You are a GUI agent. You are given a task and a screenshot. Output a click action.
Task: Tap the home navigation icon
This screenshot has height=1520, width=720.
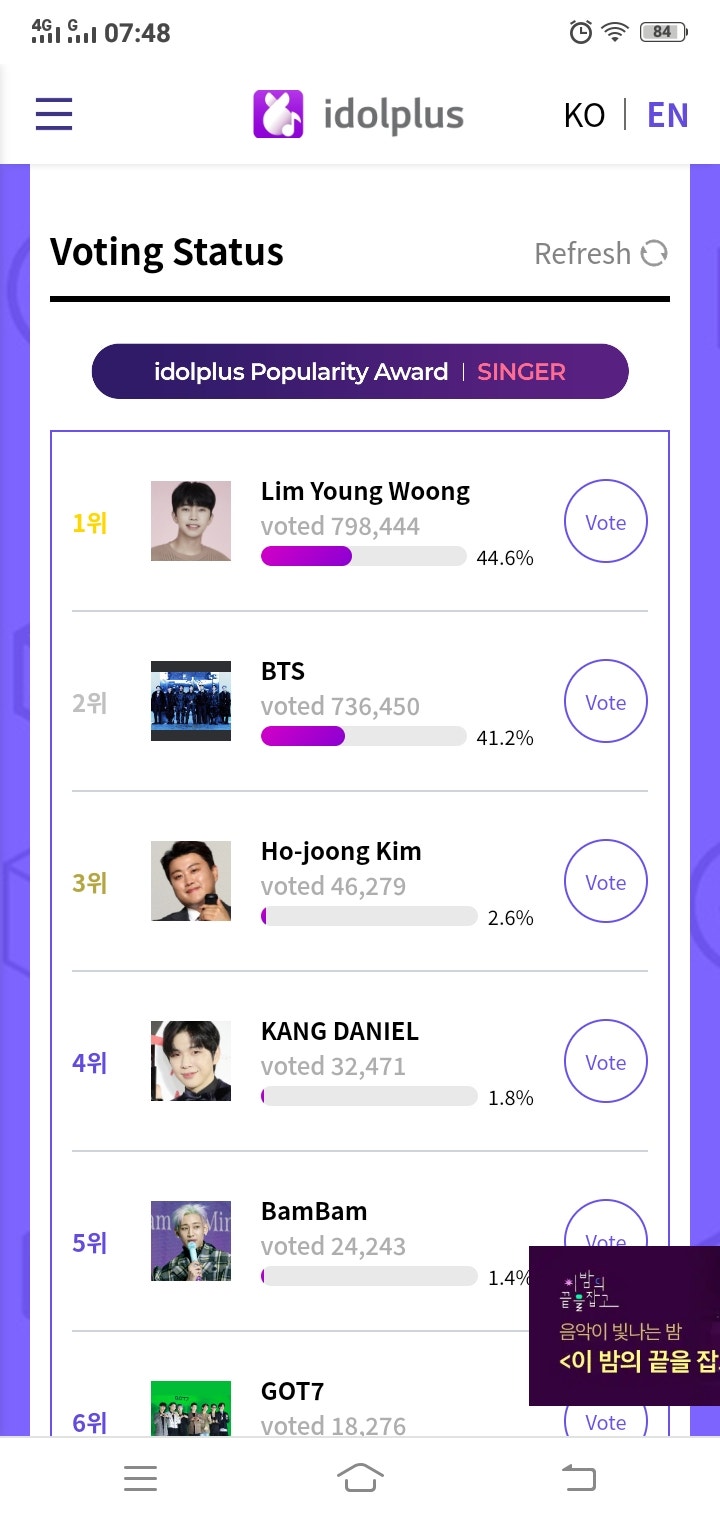click(x=360, y=1477)
